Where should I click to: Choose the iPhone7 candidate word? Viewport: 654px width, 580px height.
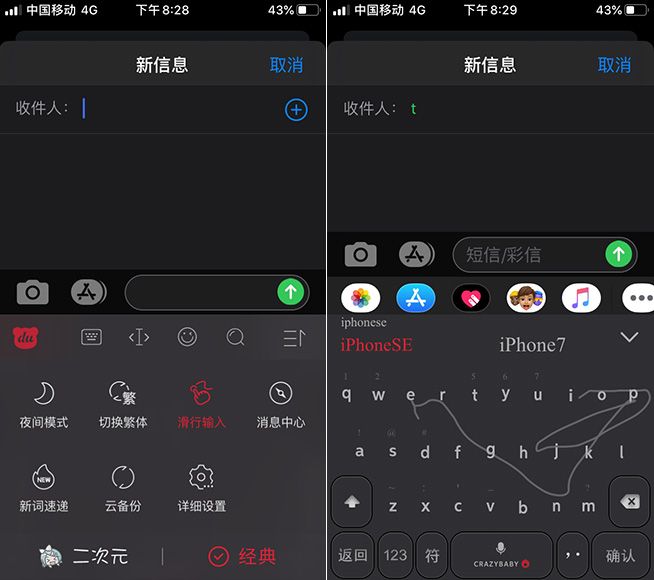click(532, 345)
